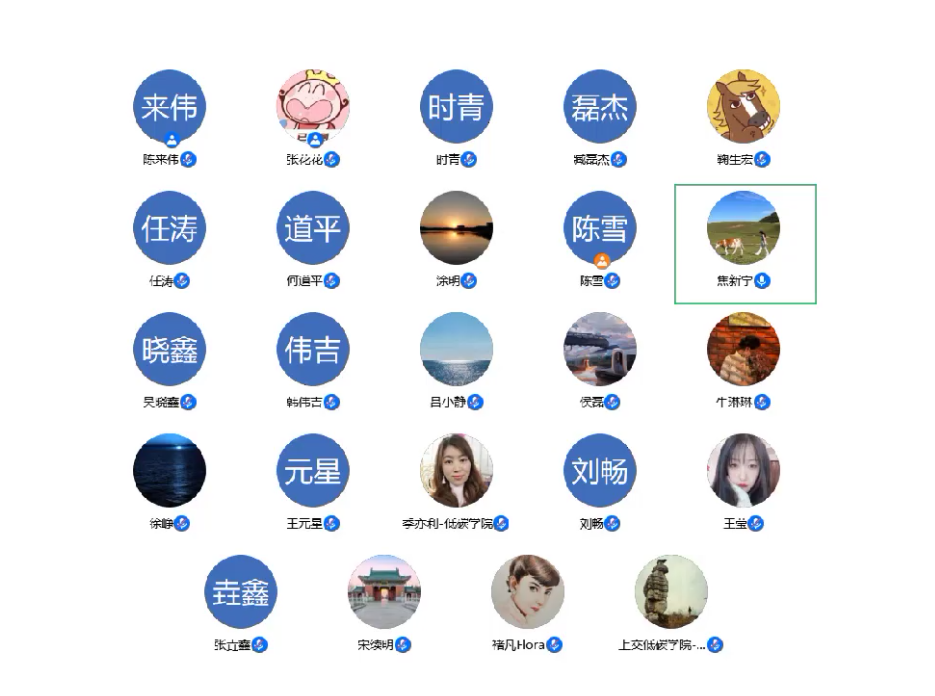Select the 任涛 participant tile
Screen dimensions: 935x696
(x=170, y=229)
